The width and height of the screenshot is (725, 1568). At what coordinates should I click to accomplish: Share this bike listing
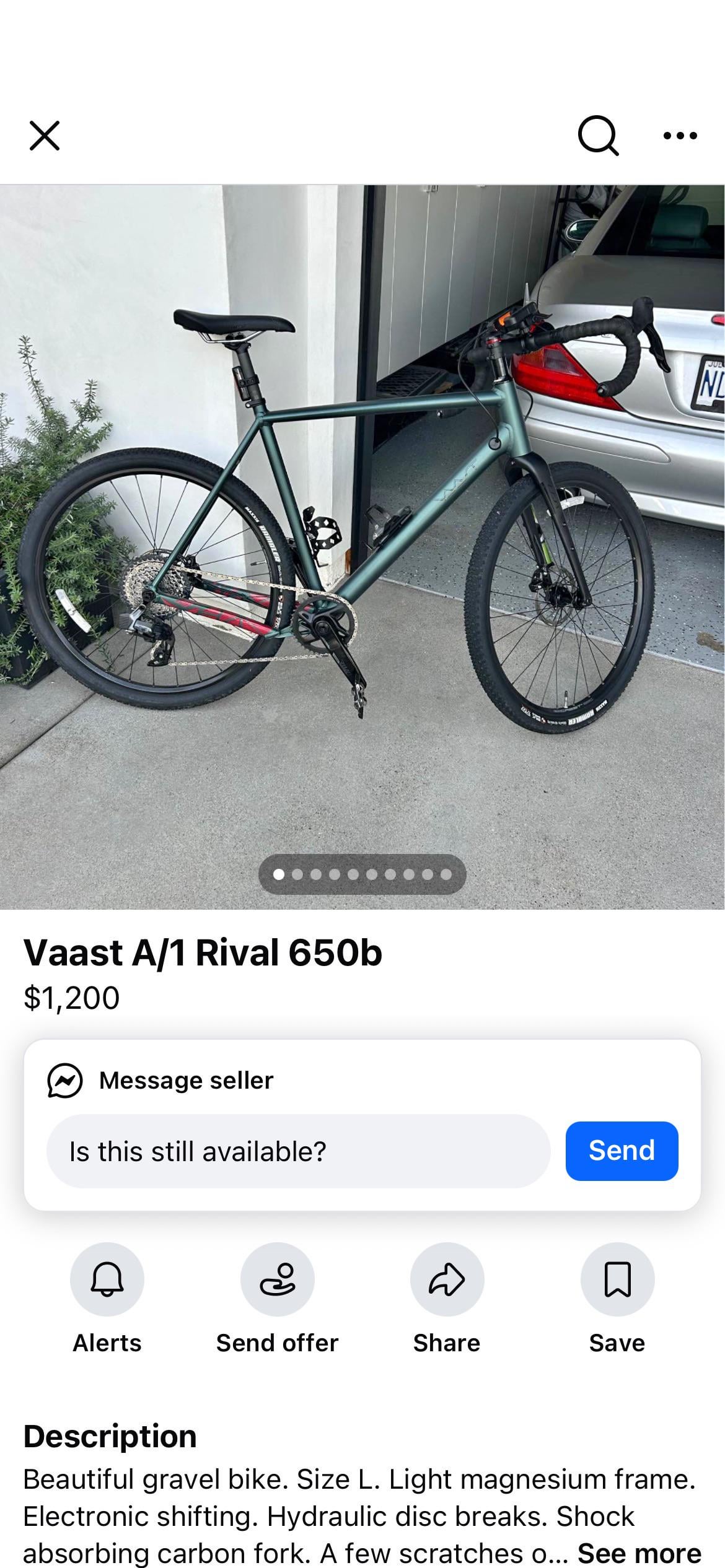coord(447,1279)
